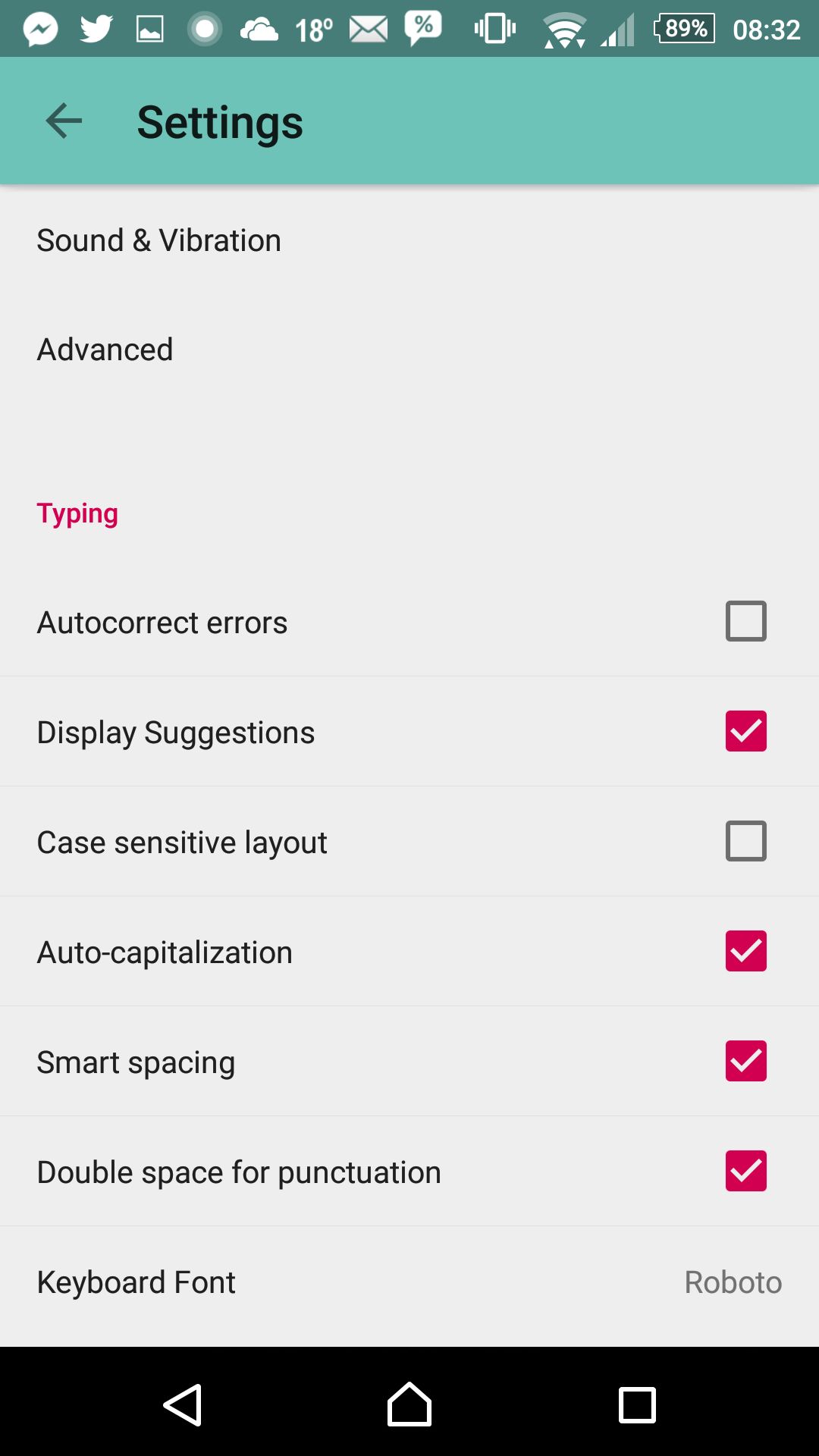The width and height of the screenshot is (819, 1456).
Task: Go back using the header arrow
Action: click(64, 121)
